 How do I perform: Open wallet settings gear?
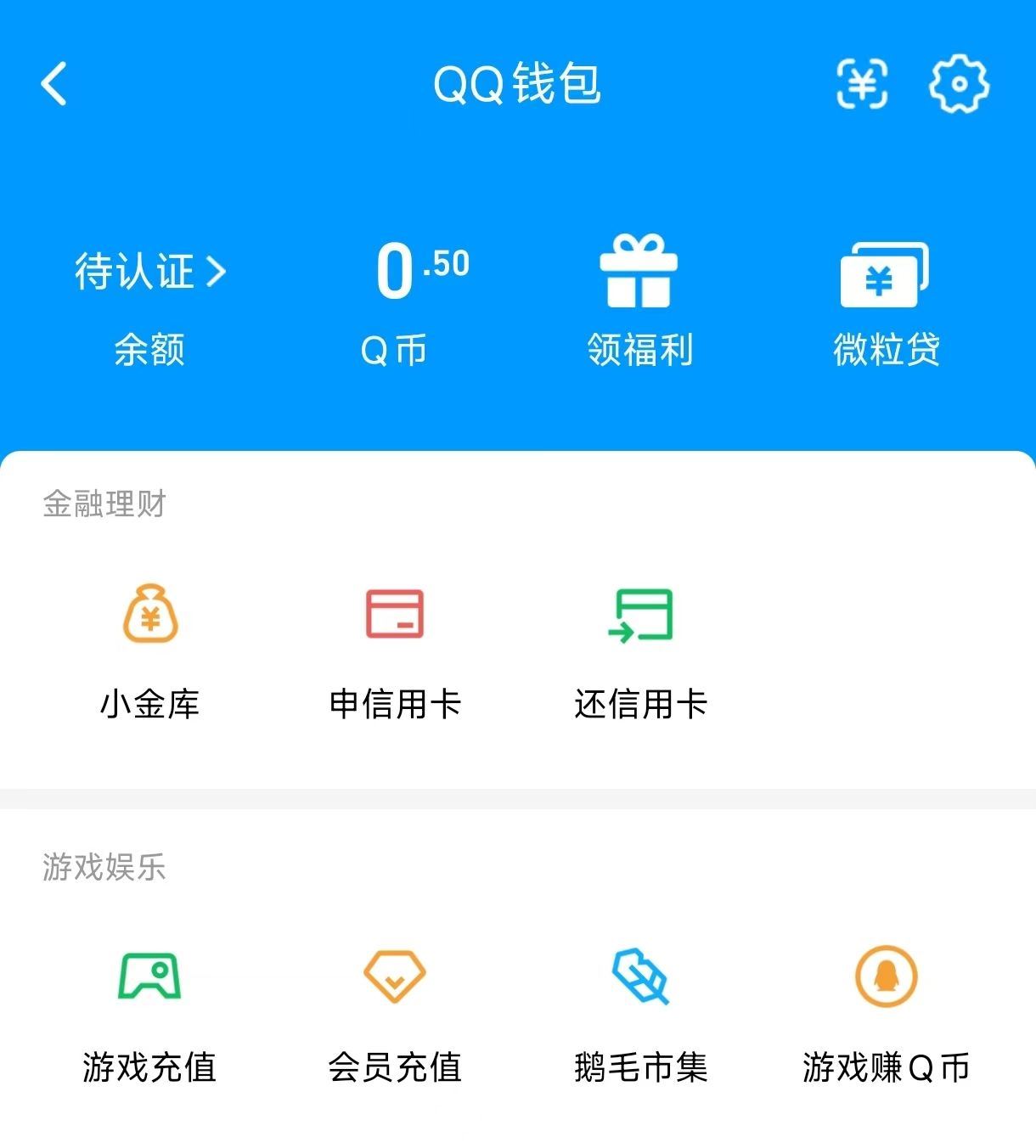(959, 84)
